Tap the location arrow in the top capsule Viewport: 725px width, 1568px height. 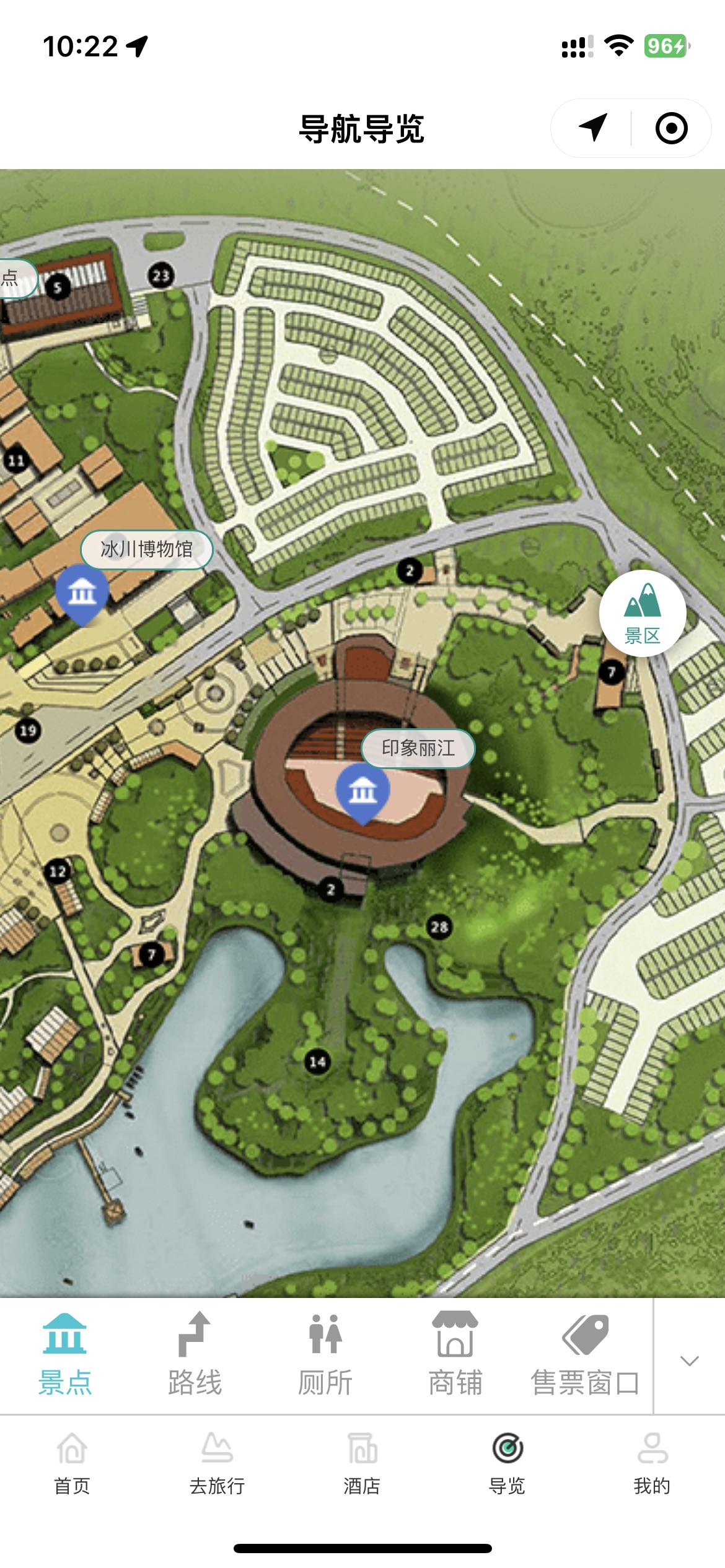pos(592,128)
